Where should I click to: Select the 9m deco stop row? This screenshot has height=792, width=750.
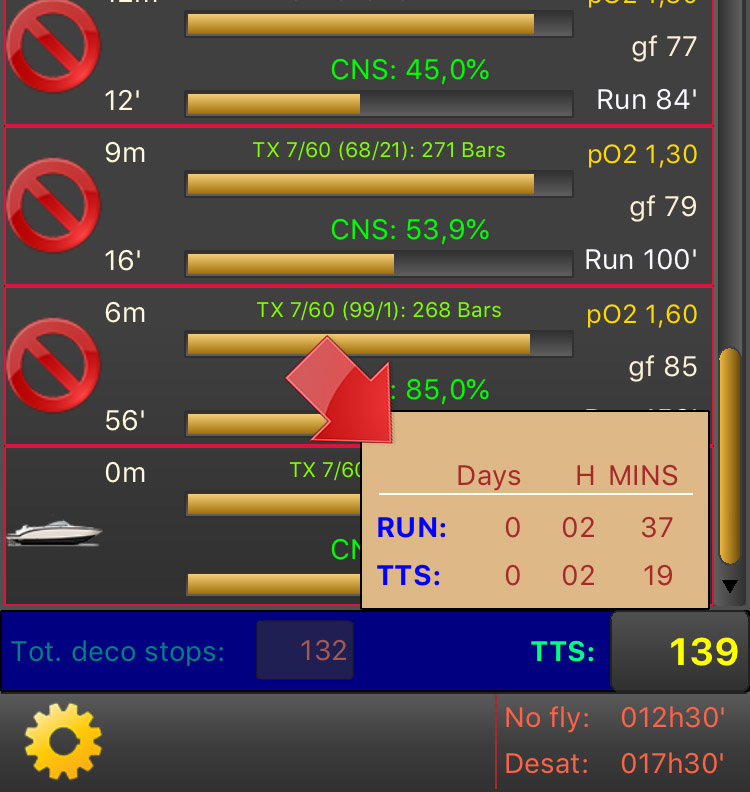(358, 206)
